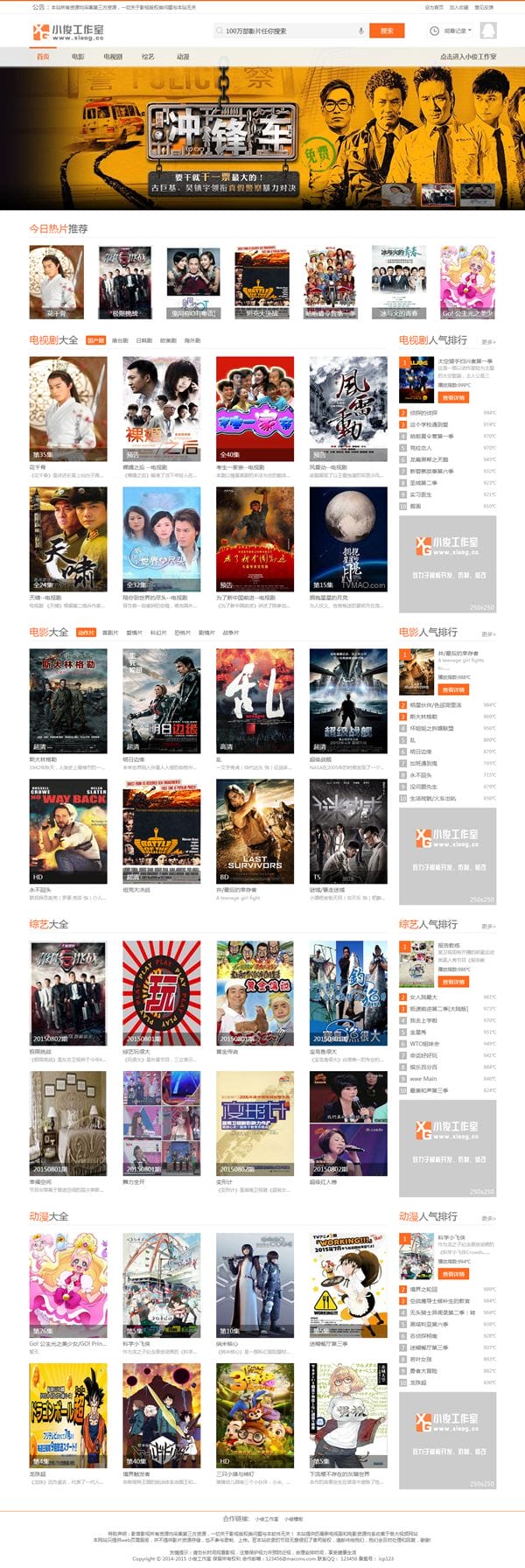Screen dimensions: 525x1568
Task: Open the 风云劫 TV series poster
Action: 347,408
